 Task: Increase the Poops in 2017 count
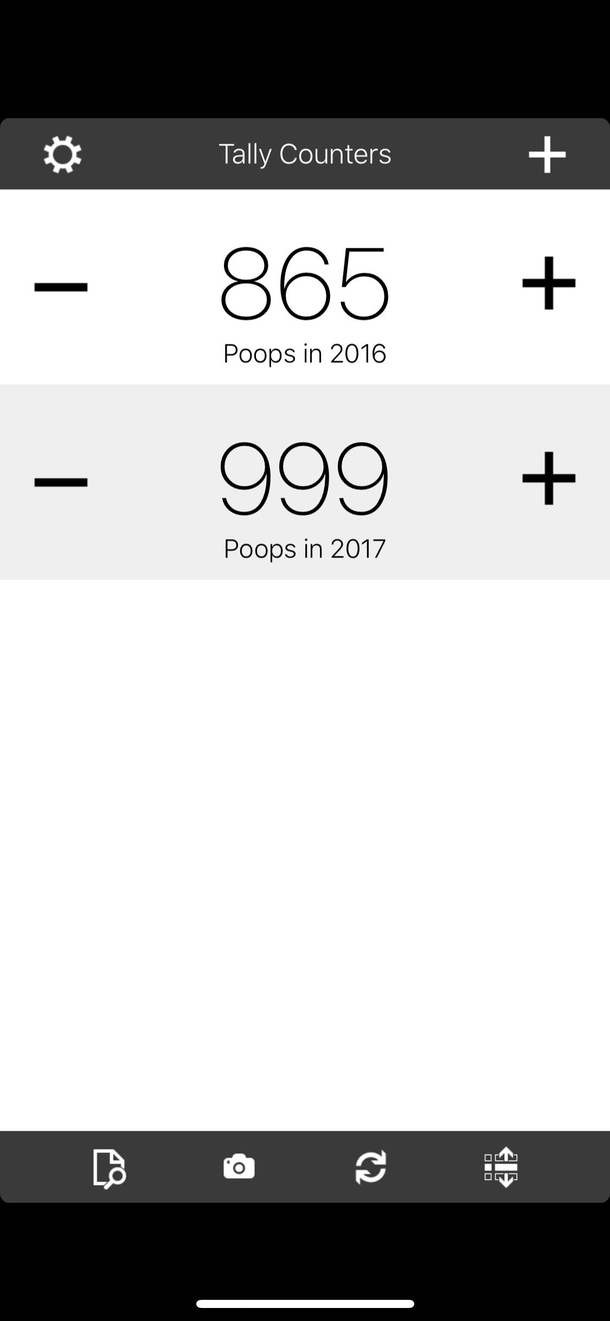tap(549, 479)
